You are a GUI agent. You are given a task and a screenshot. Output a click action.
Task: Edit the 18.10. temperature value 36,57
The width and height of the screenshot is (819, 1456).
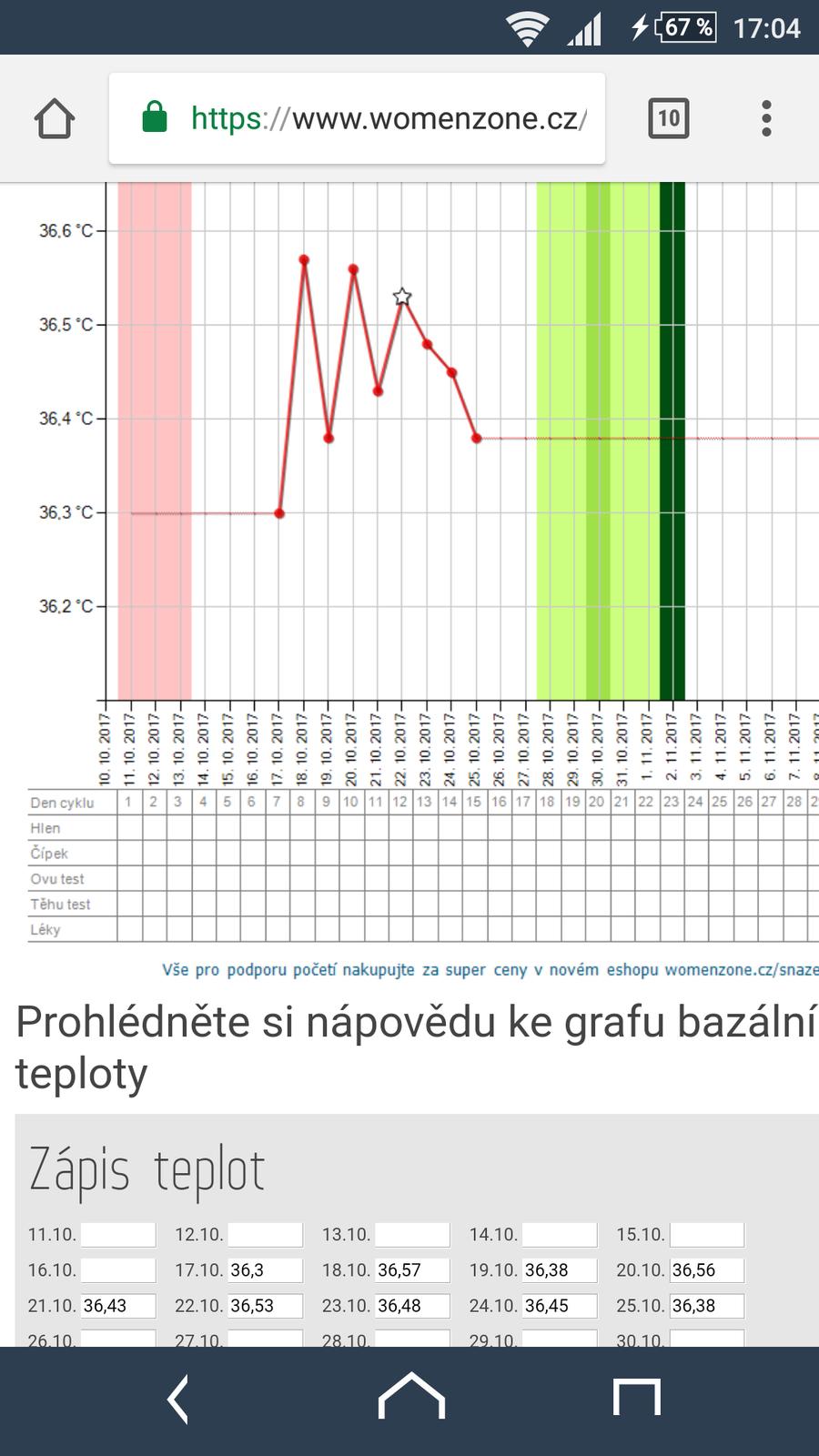point(412,1270)
